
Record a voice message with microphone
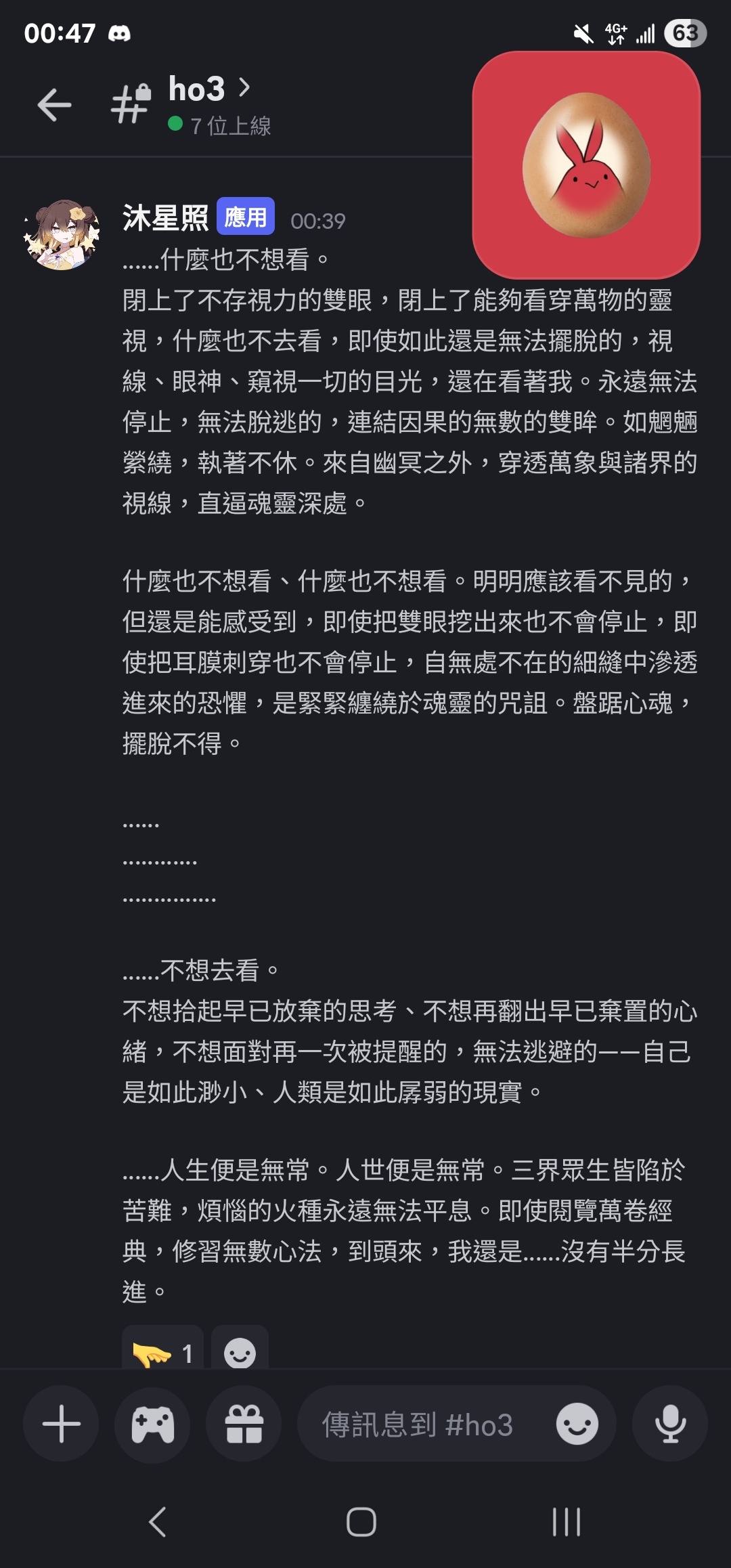click(670, 1424)
